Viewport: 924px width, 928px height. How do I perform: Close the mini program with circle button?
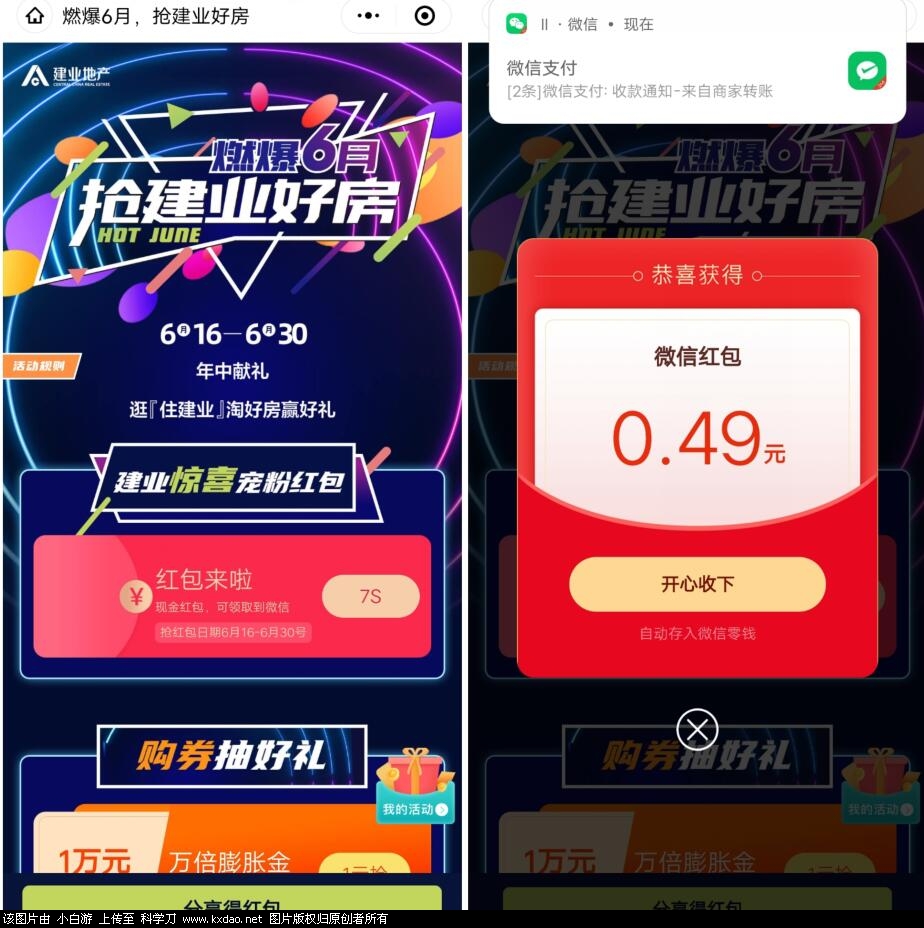tap(425, 16)
